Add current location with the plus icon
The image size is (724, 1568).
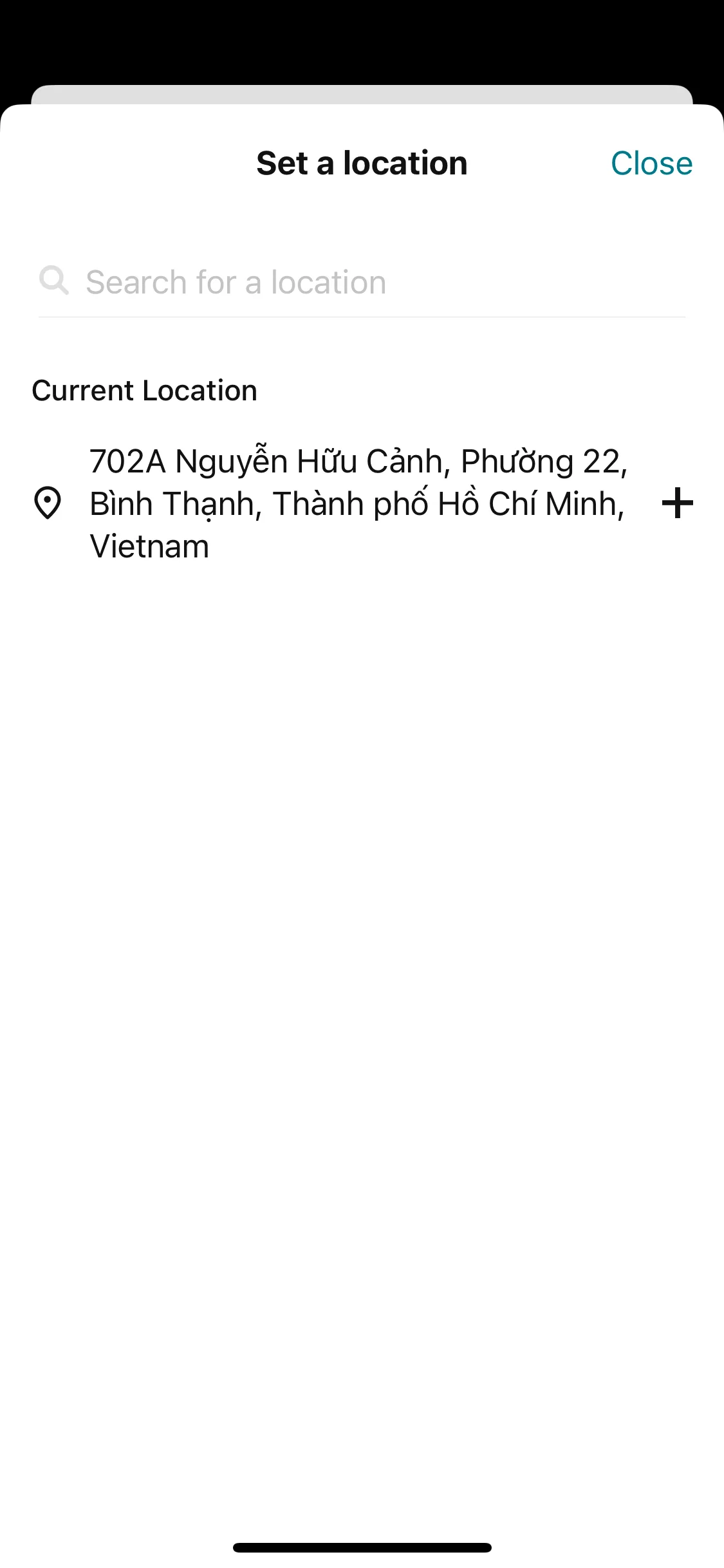(x=677, y=503)
